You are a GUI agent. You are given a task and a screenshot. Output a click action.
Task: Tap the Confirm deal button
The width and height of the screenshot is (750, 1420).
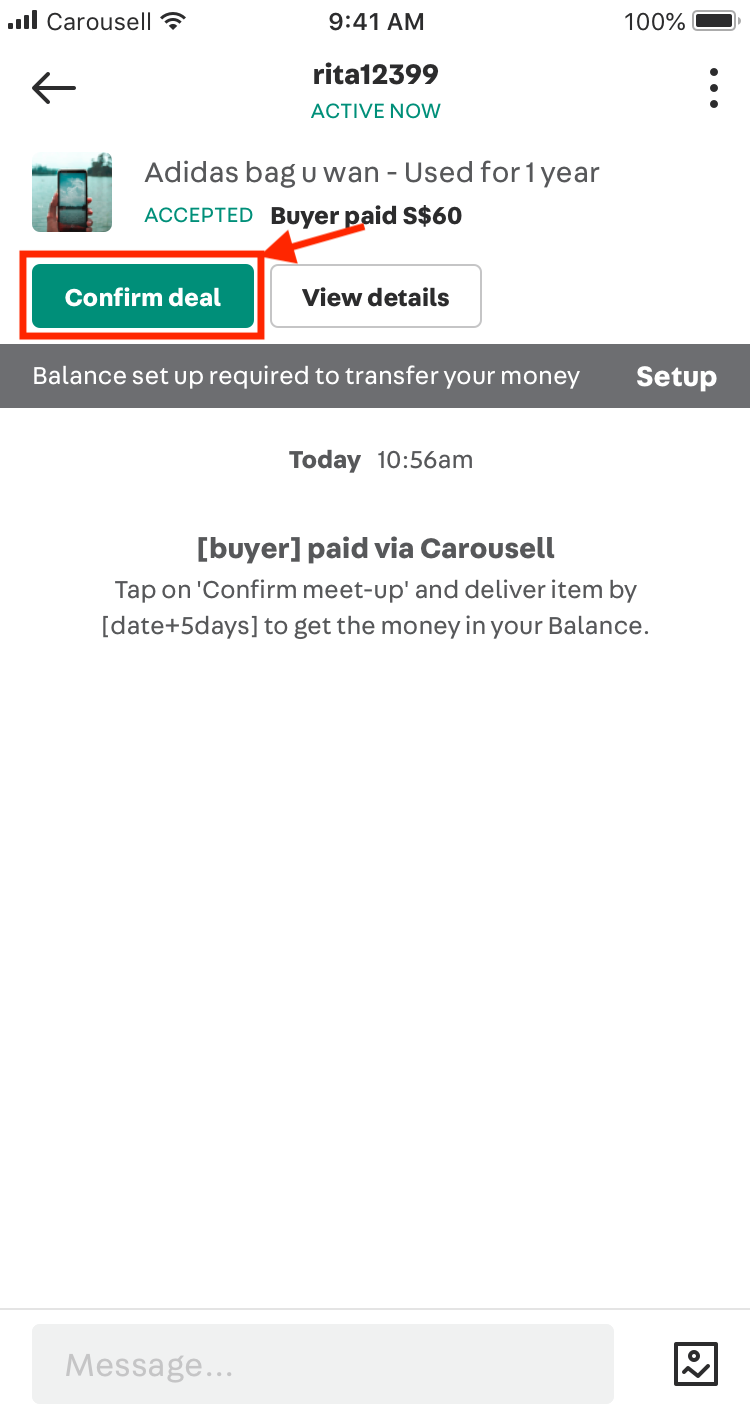(143, 296)
